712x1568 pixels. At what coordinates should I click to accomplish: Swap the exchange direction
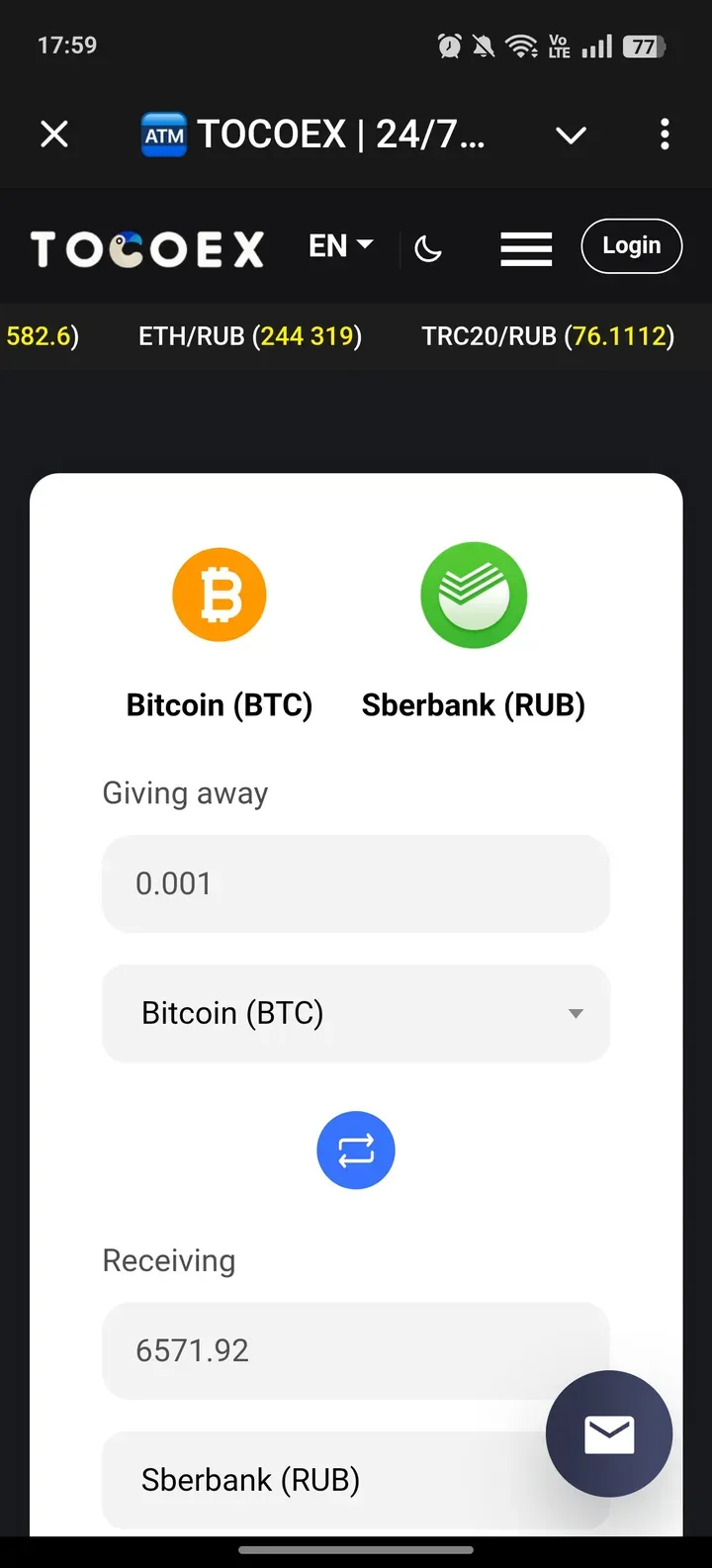tap(356, 1151)
